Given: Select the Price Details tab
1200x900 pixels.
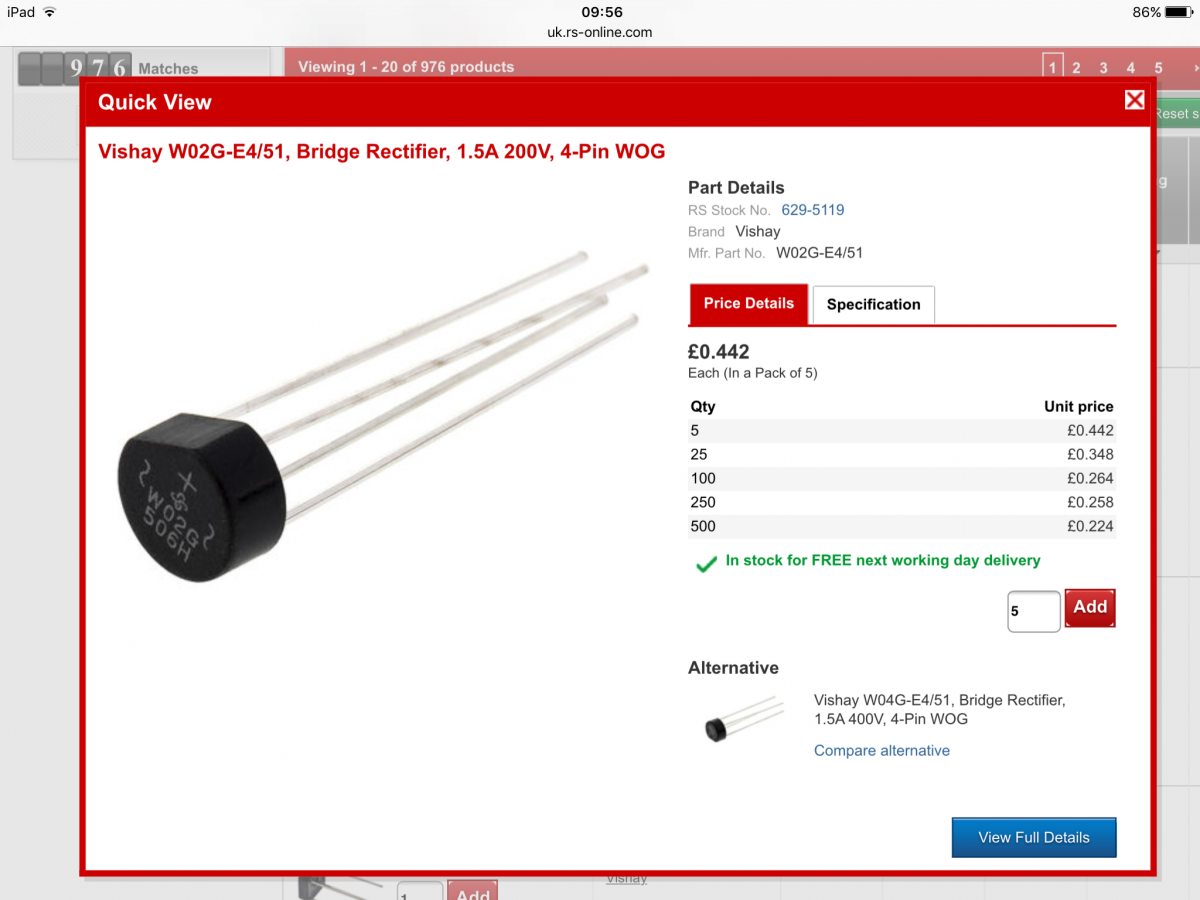Looking at the screenshot, I should (748, 304).
